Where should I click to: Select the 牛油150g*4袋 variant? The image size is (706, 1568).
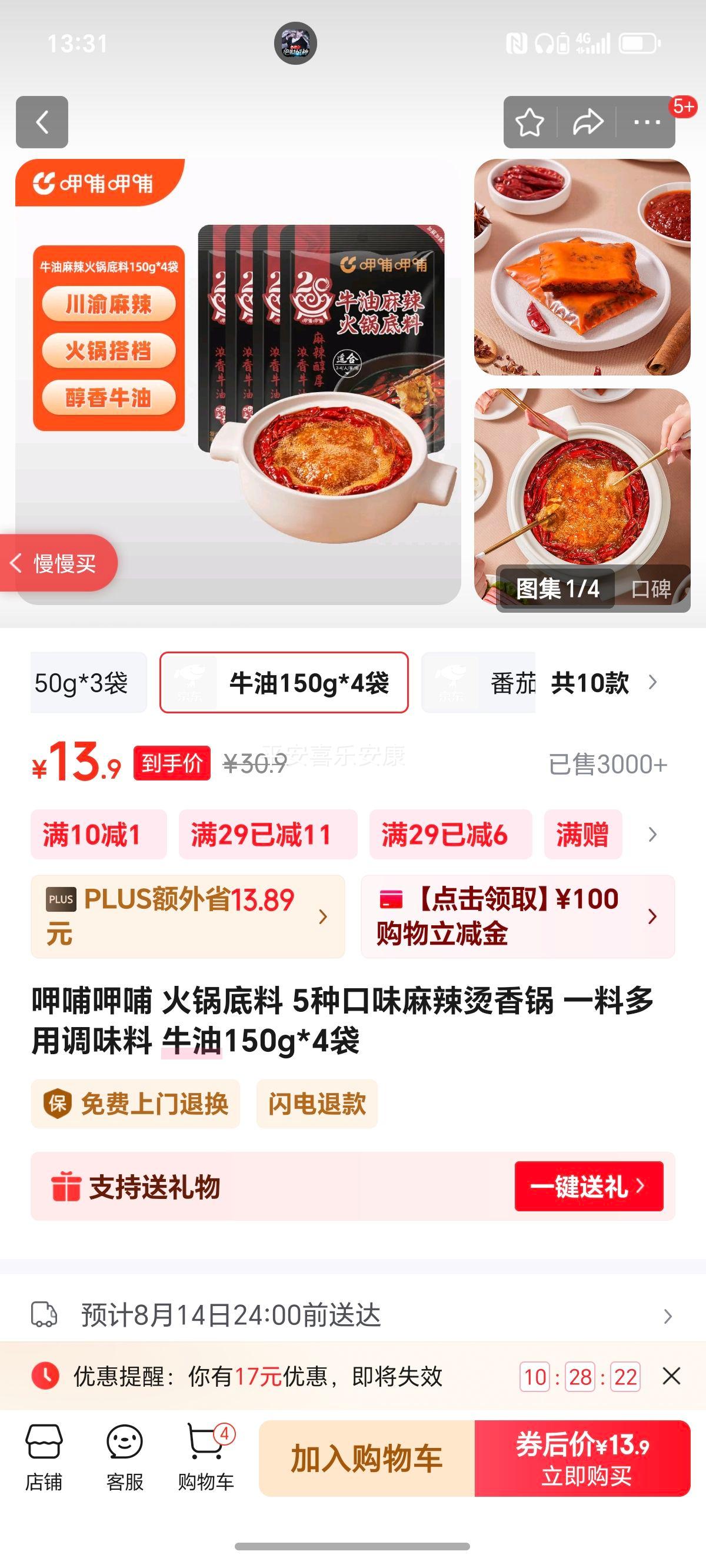click(284, 682)
